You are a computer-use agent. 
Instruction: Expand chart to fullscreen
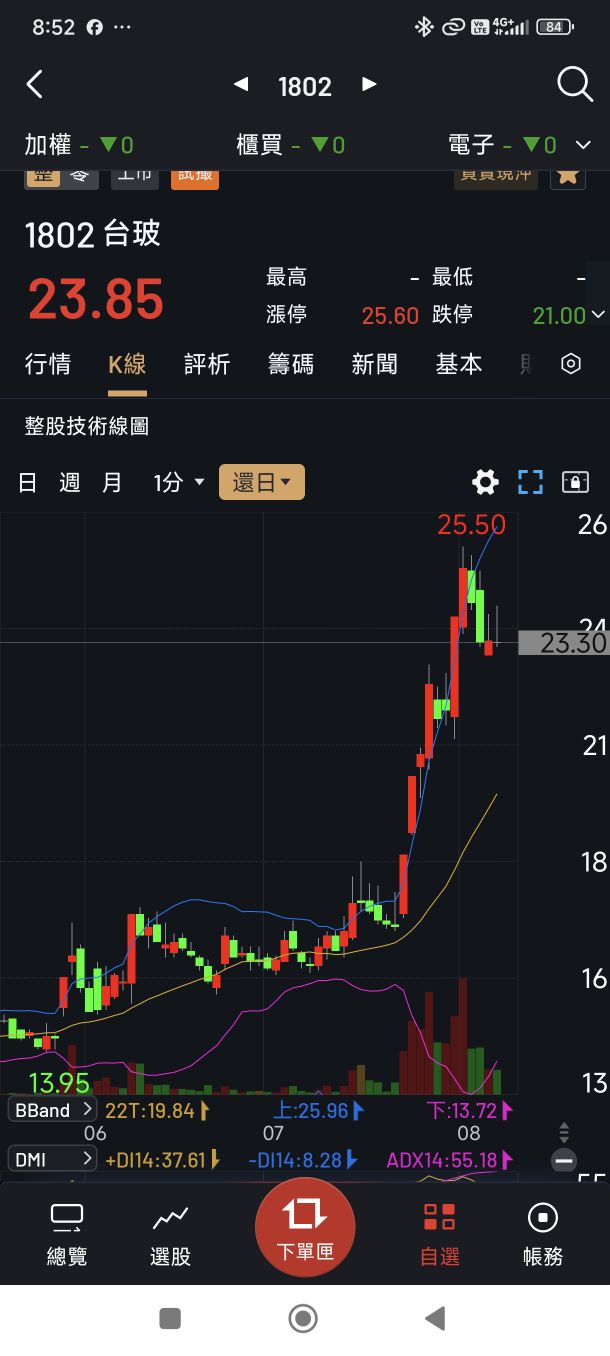pos(530,483)
